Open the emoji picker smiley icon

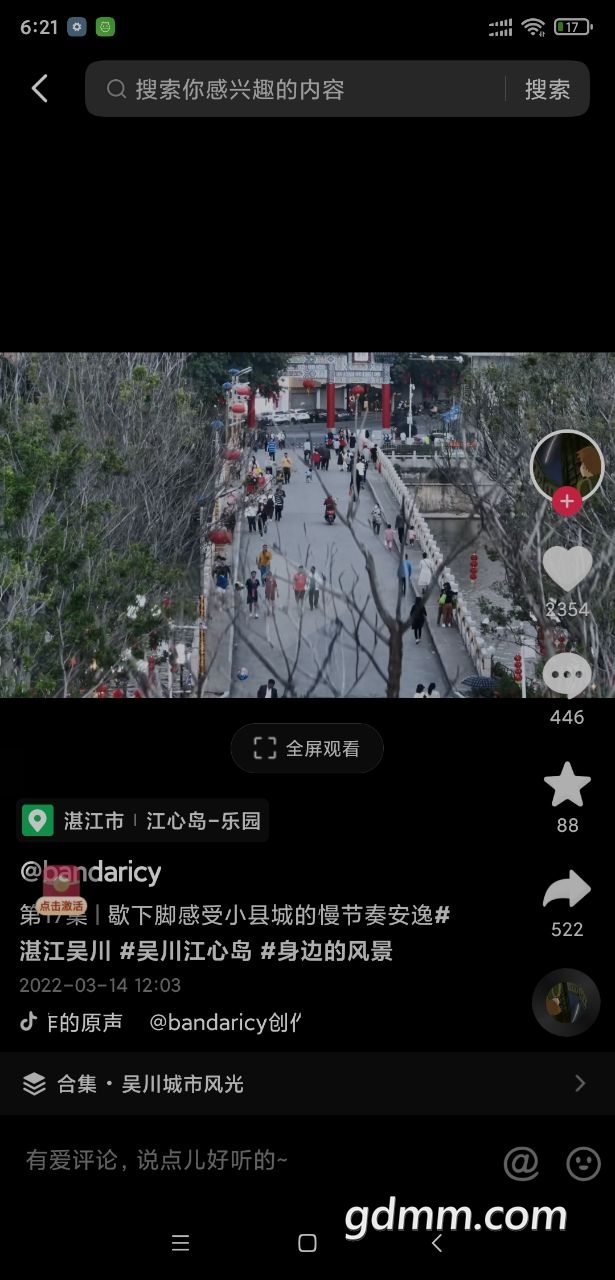pos(584,1162)
